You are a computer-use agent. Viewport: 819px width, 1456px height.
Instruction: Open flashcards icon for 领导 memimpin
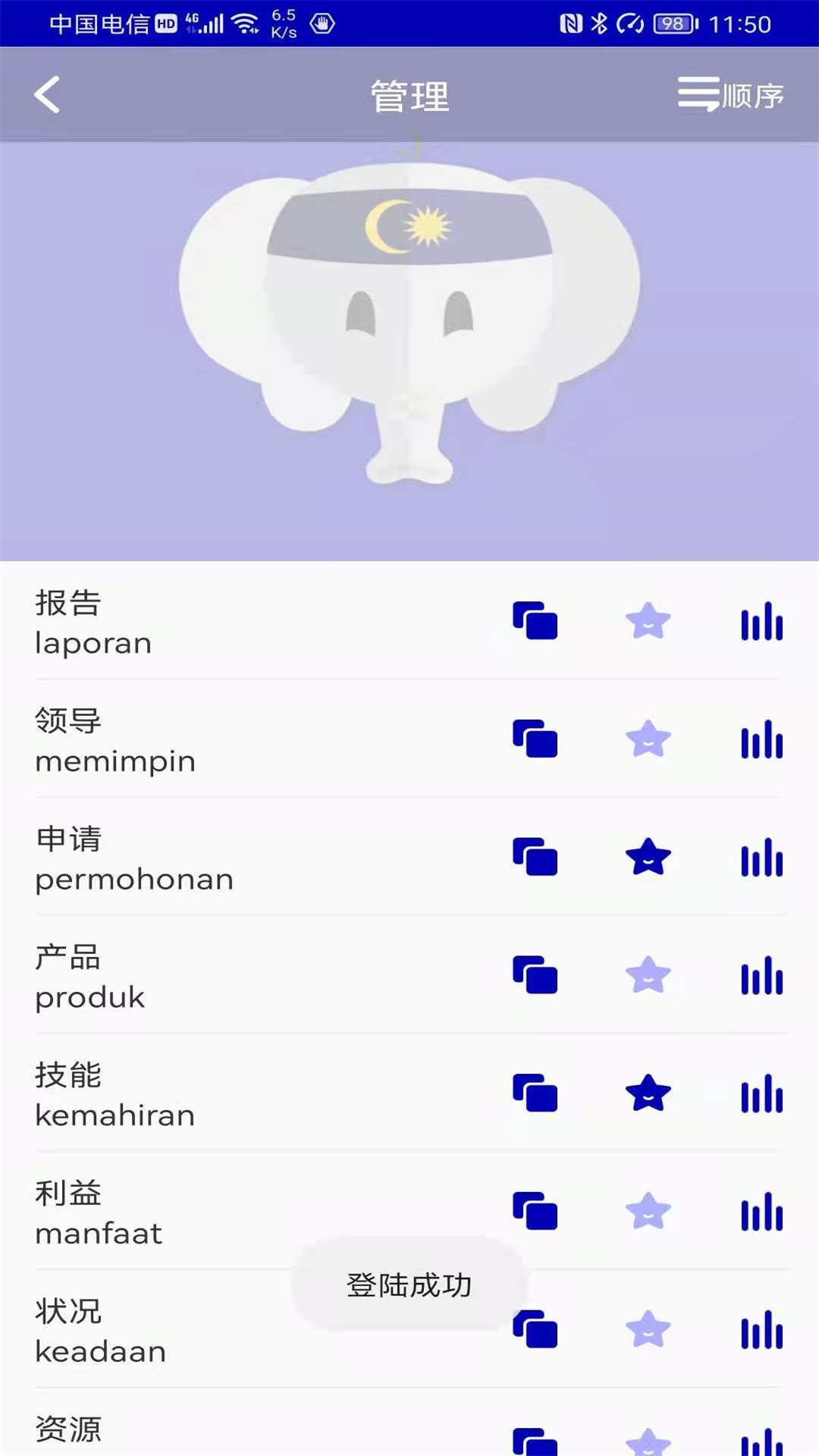535,739
